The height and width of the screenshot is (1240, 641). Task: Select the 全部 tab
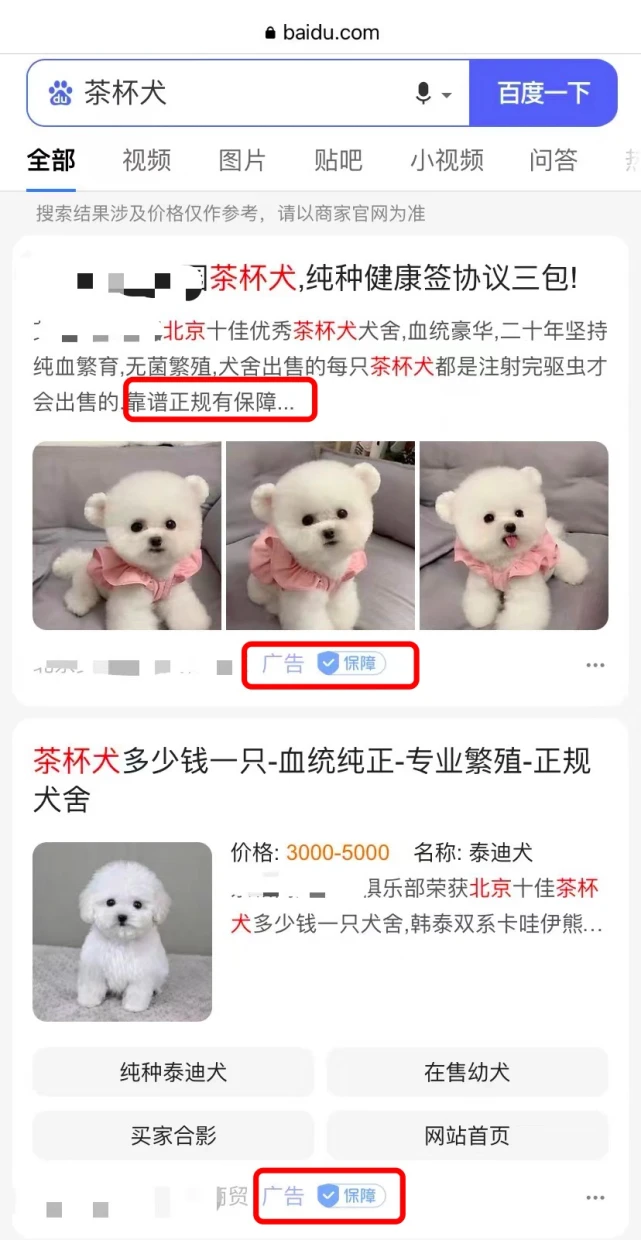(51, 160)
